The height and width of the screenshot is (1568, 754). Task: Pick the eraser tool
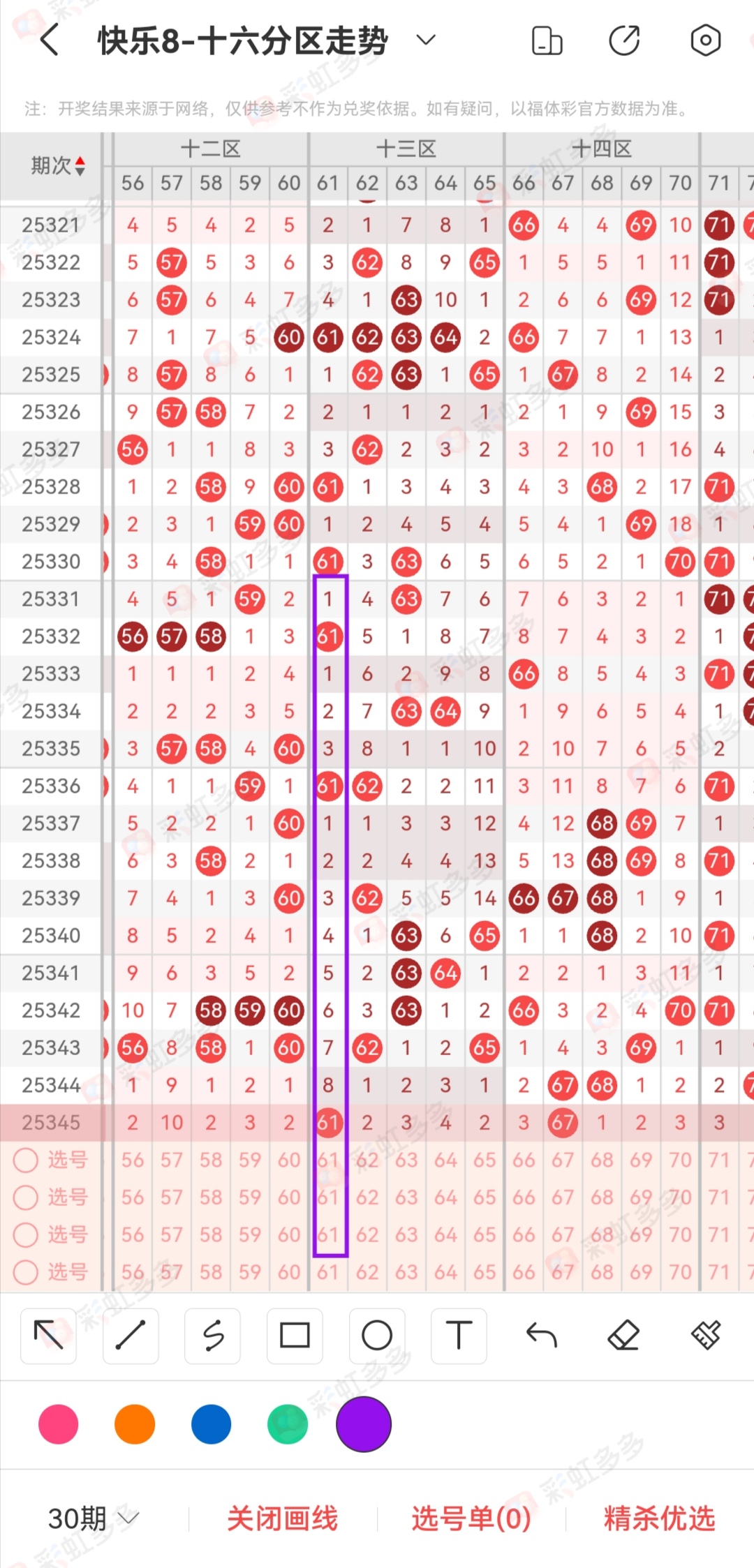click(623, 1335)
